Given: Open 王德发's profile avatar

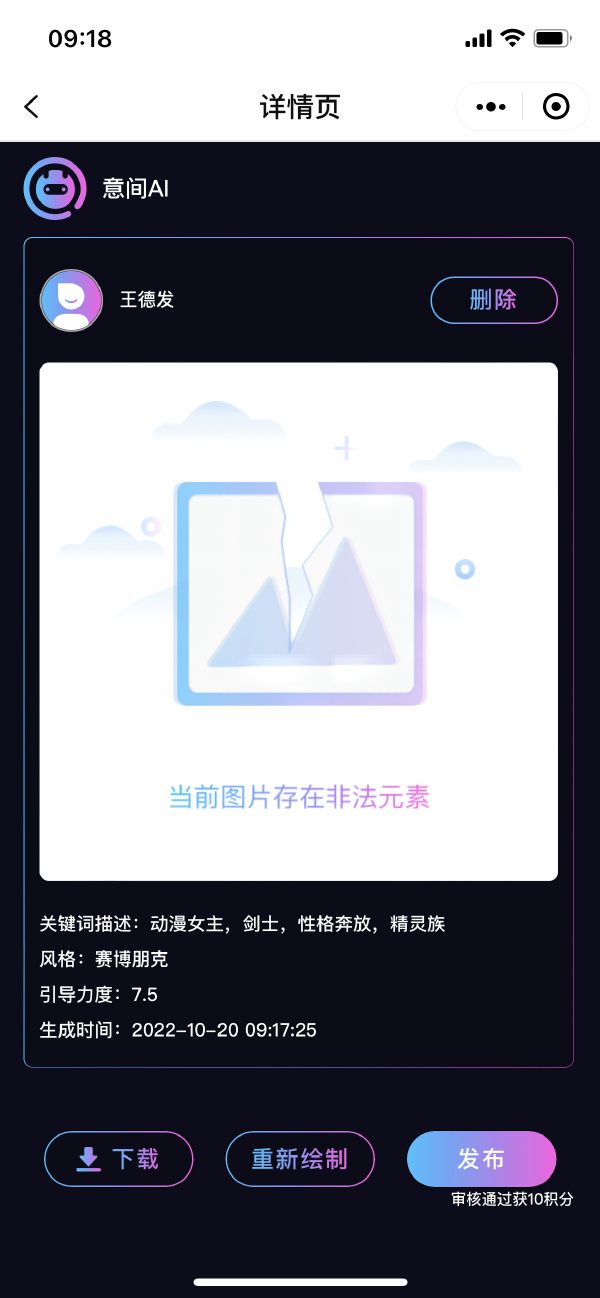Looking at the screenshot, I should click(71, 300).
